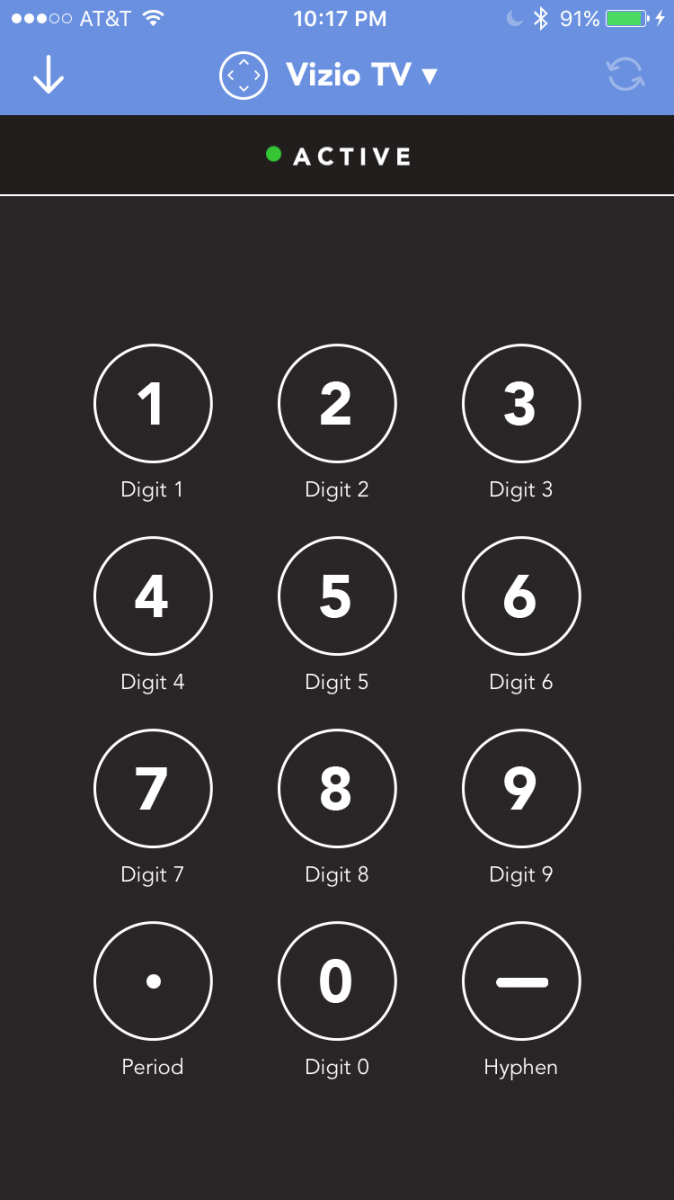Tap the Digit 4 button
The width and height of the screenshot is (674, 1200).
(153, 596)
